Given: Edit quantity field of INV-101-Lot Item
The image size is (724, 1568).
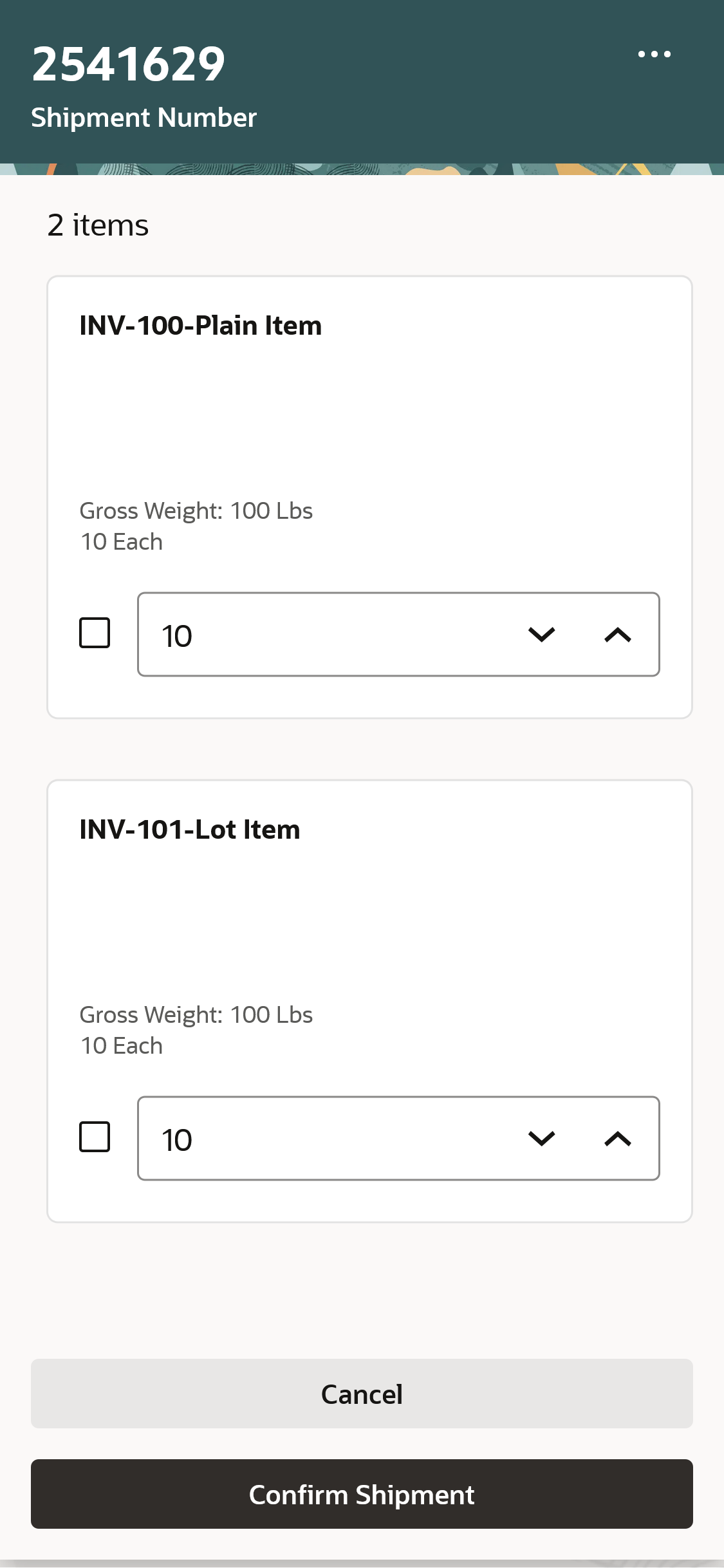Looking at the screenshot, I should (322, 1139).
